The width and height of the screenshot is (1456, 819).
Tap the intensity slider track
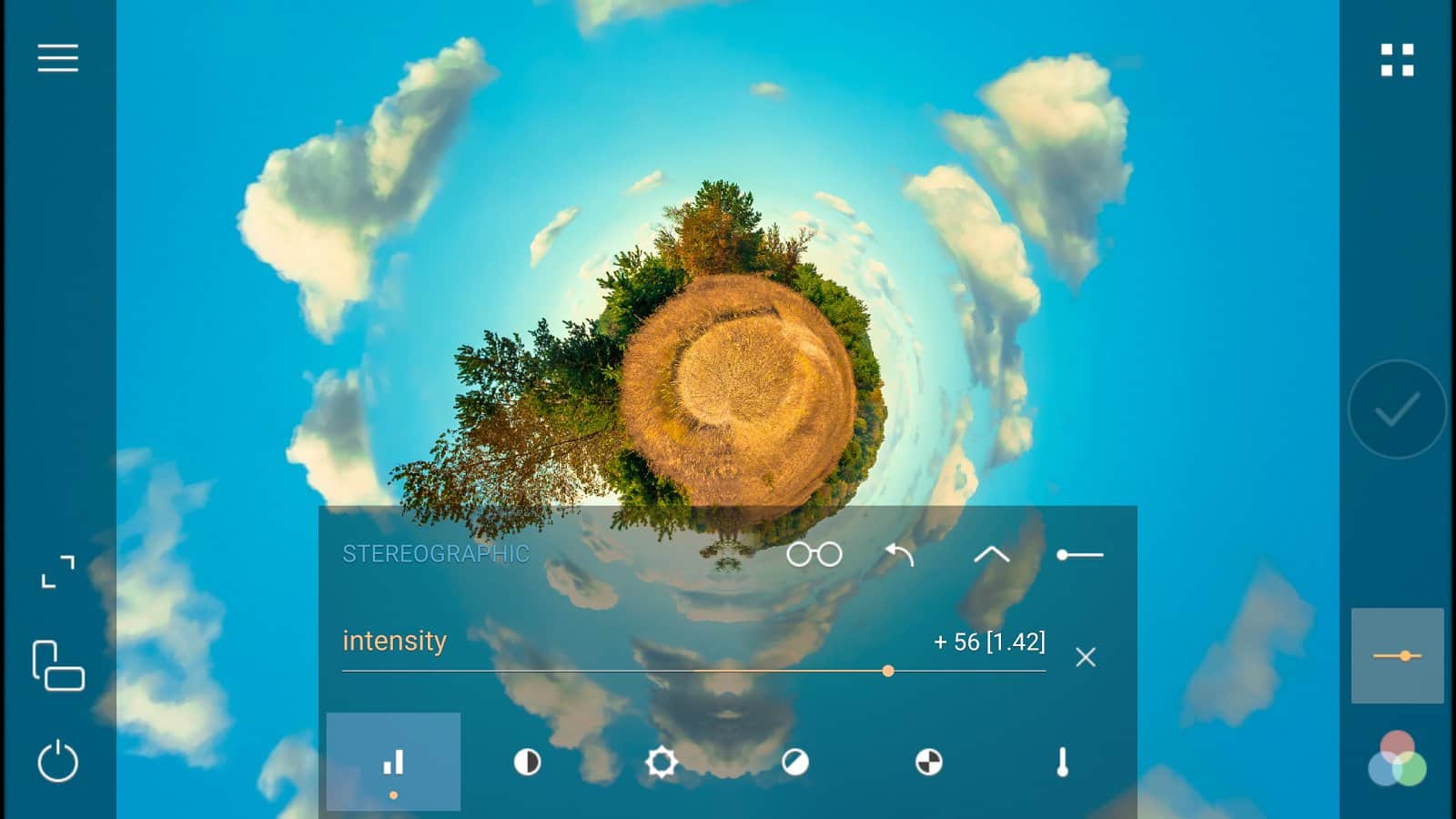(637, 671)
